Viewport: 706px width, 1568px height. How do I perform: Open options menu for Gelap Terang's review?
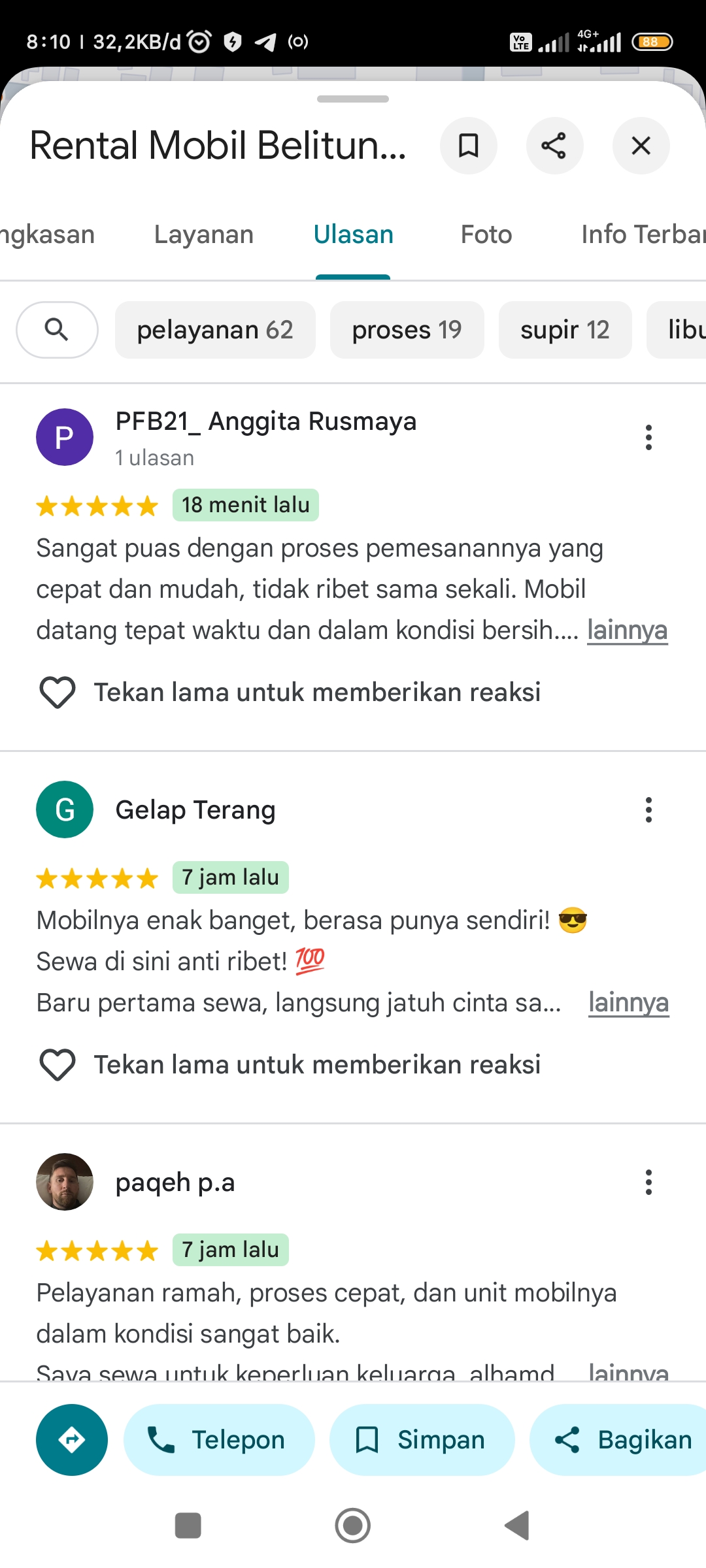click(648, 810)
